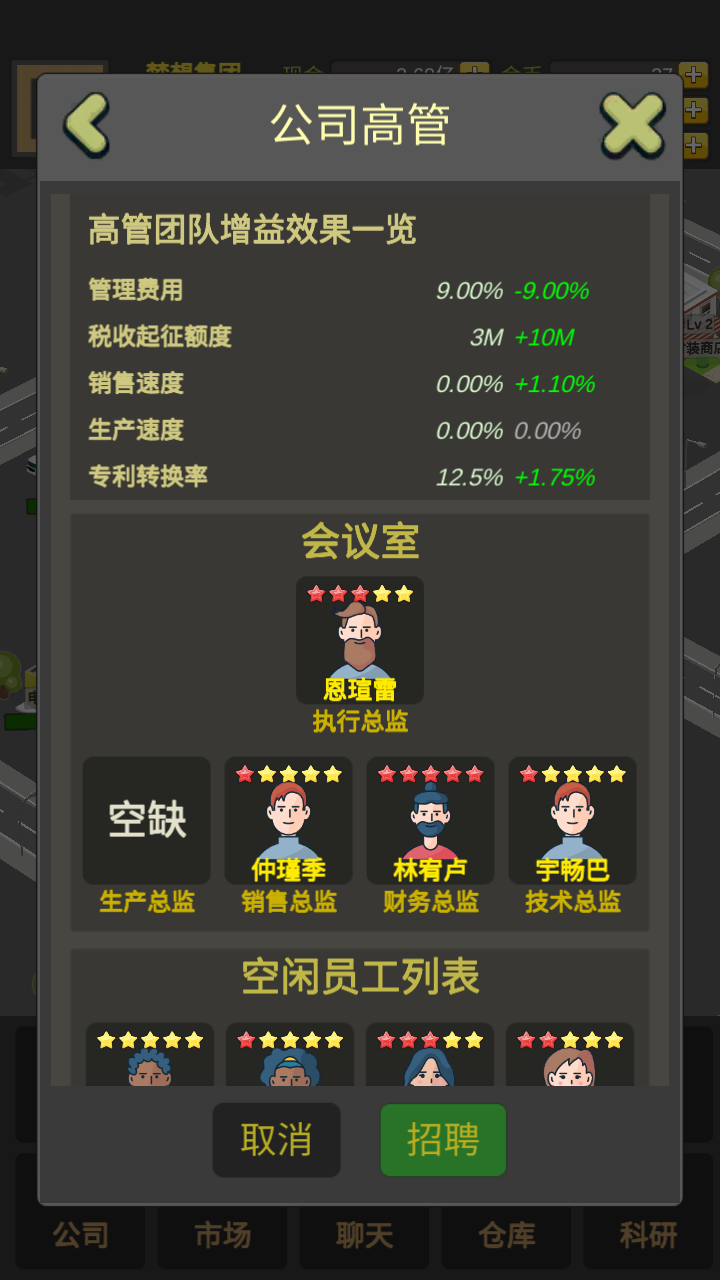Tap the vacant 生产总监 slot

coord(147,821)
